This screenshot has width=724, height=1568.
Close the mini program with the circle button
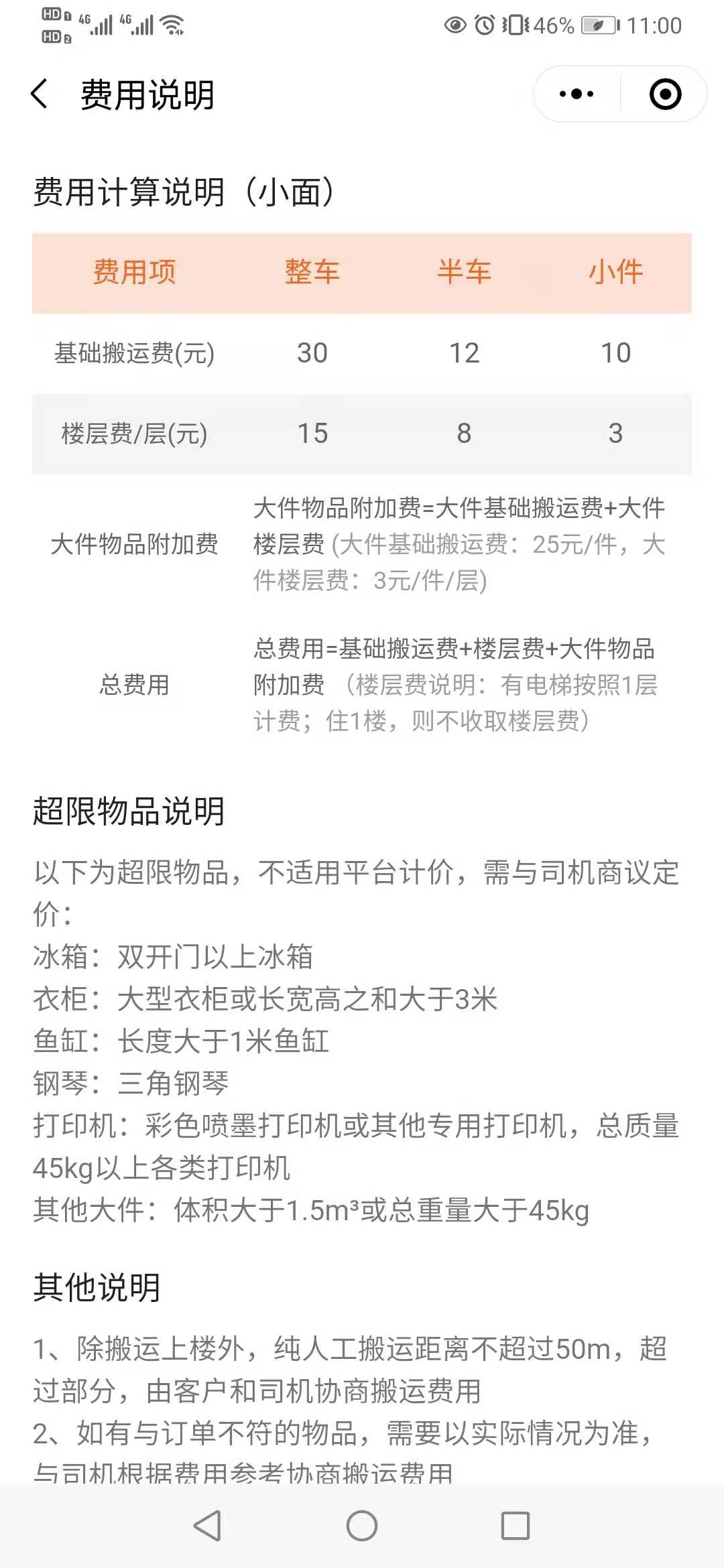pyautogui.click(x=665, y=94)
